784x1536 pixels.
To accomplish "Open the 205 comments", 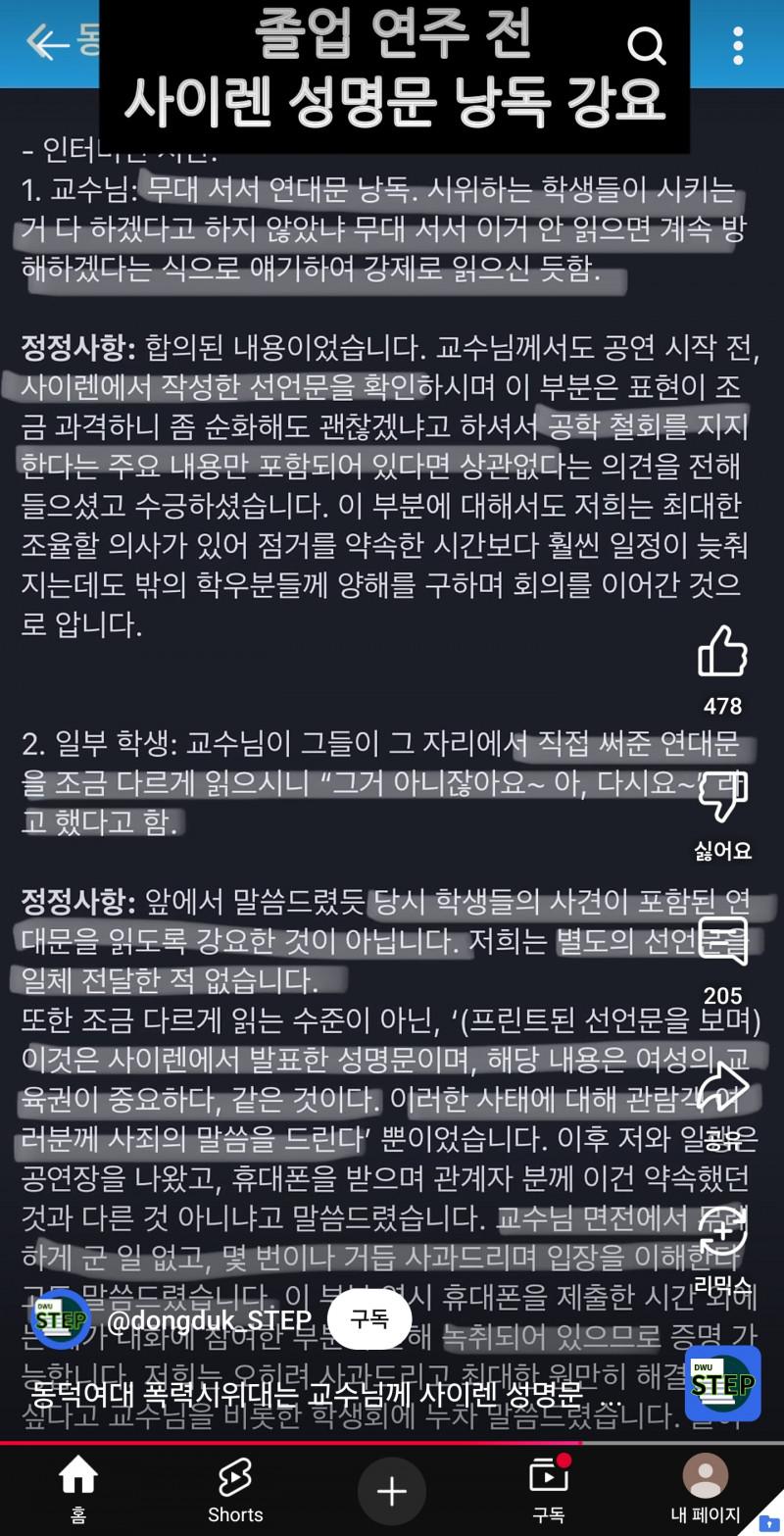I will [722, 943].
